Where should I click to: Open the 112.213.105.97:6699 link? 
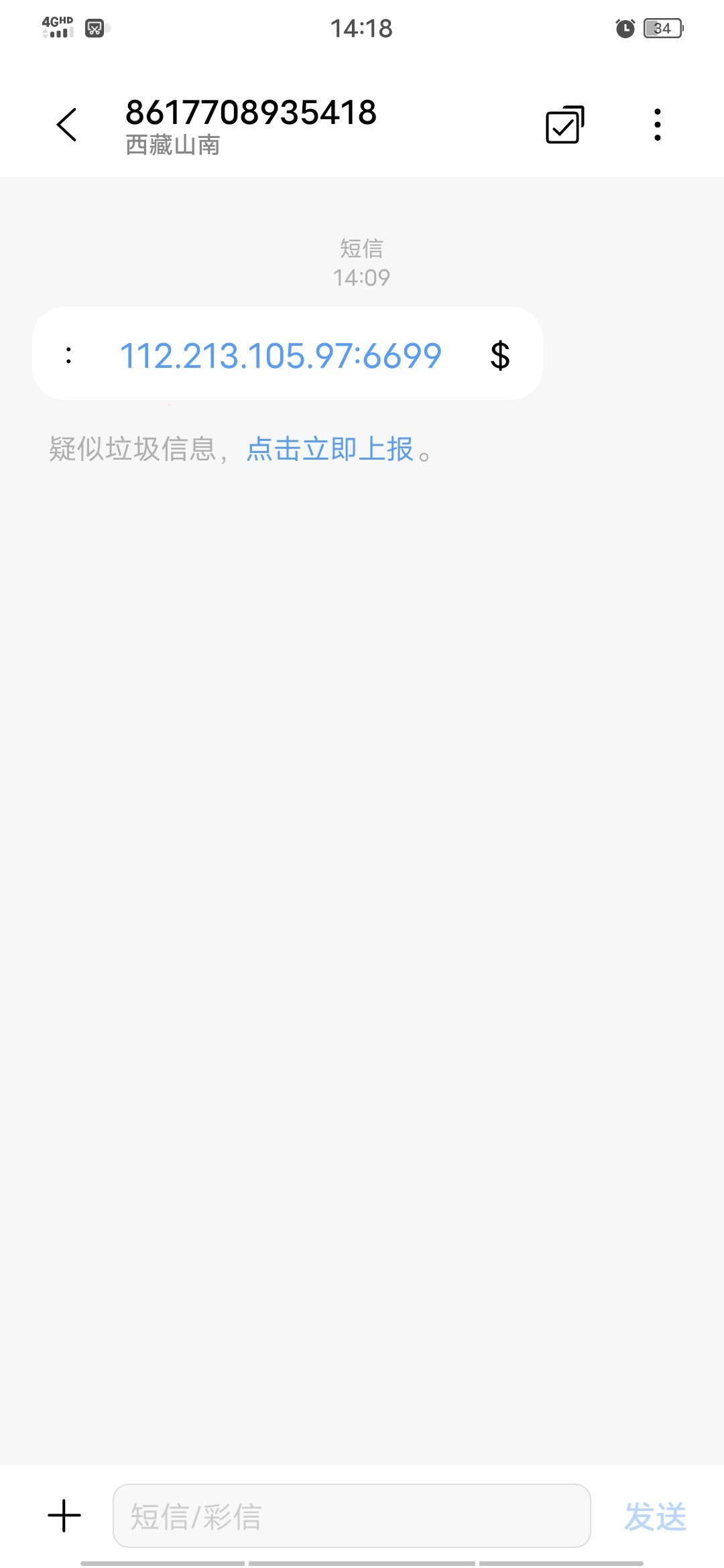point(280,355)
